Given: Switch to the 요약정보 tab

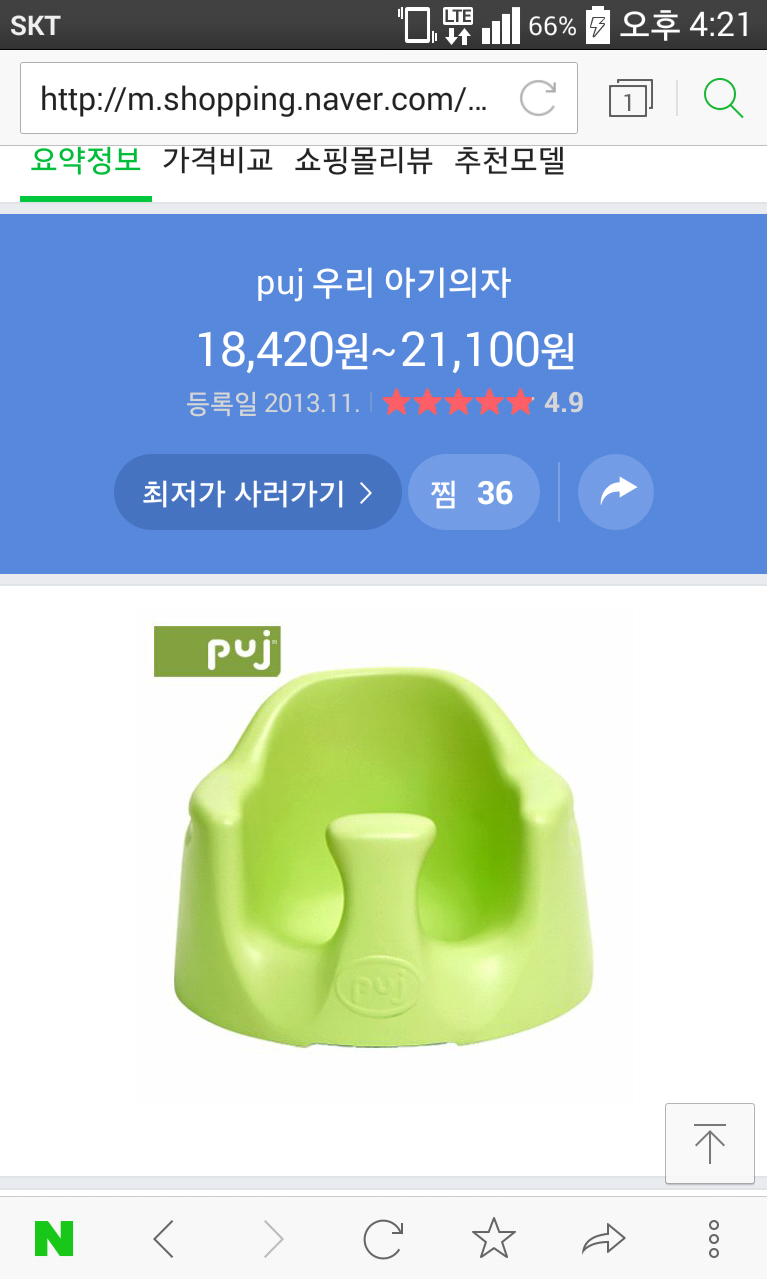Looking at the screenshot, I should click(86, 161).
